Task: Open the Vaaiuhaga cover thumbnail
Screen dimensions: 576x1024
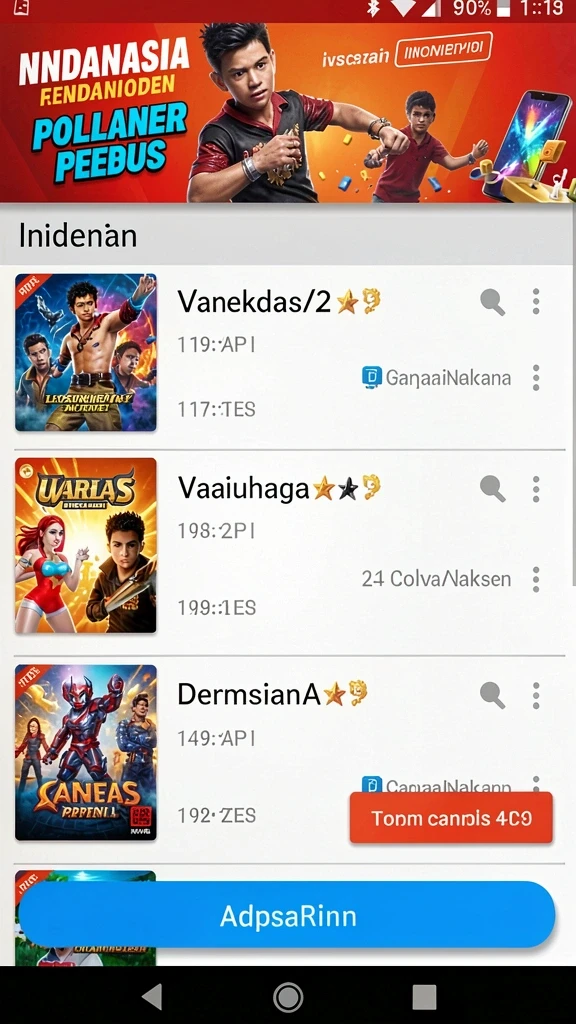Action: click(x=86, y=545)
